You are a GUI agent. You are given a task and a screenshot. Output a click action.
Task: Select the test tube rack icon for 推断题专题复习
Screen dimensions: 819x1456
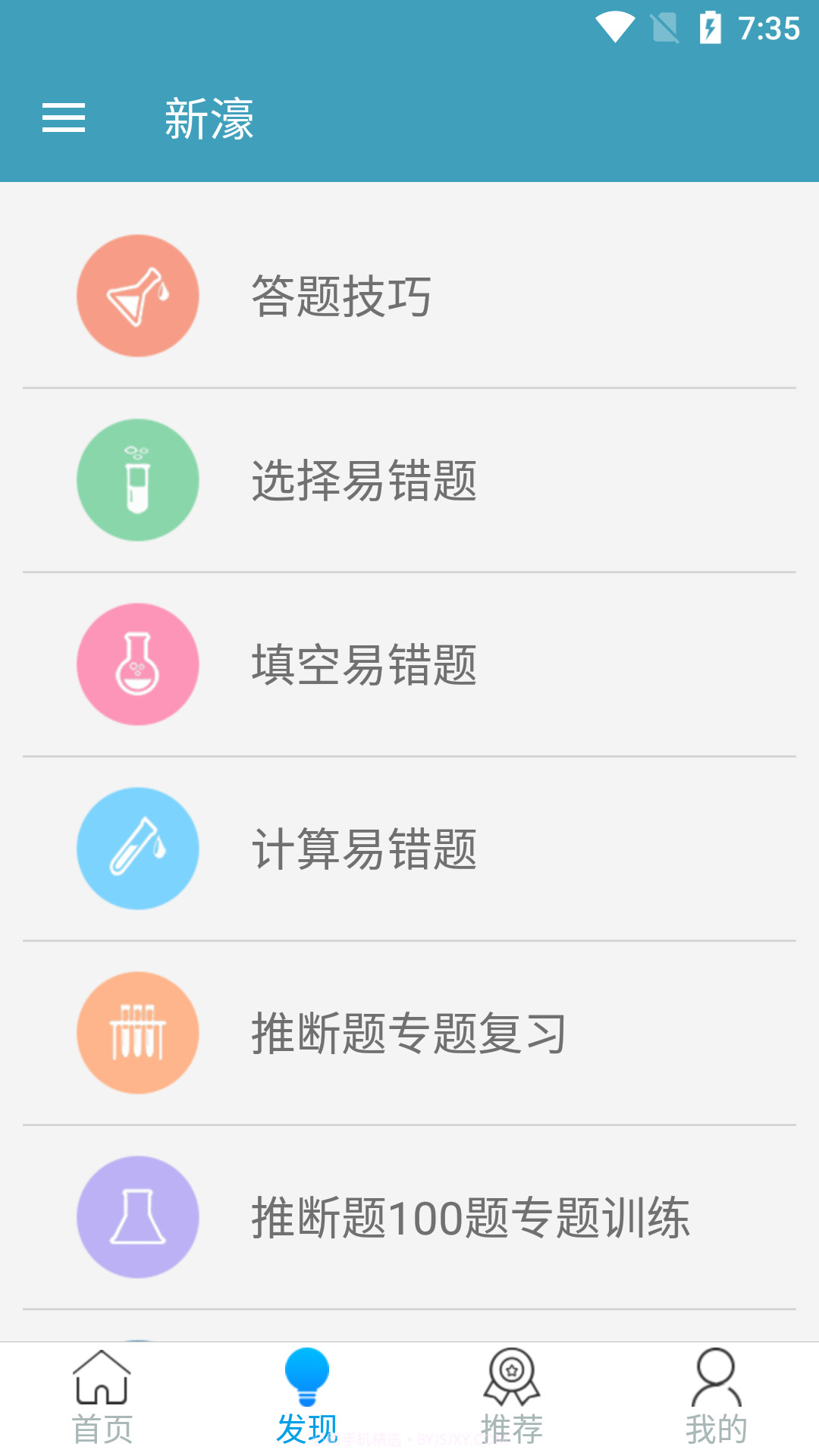(137, 1033)
